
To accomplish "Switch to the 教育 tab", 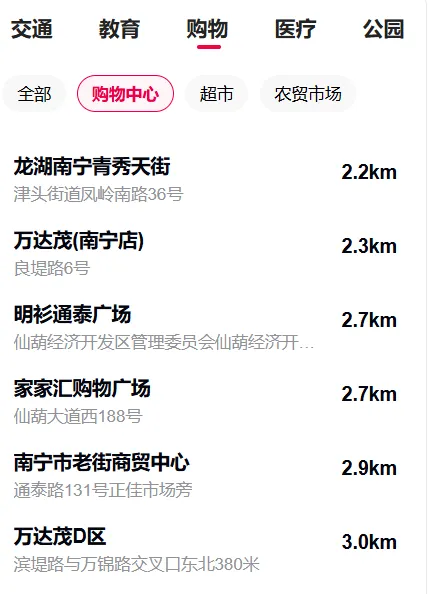I will [119, 29].
